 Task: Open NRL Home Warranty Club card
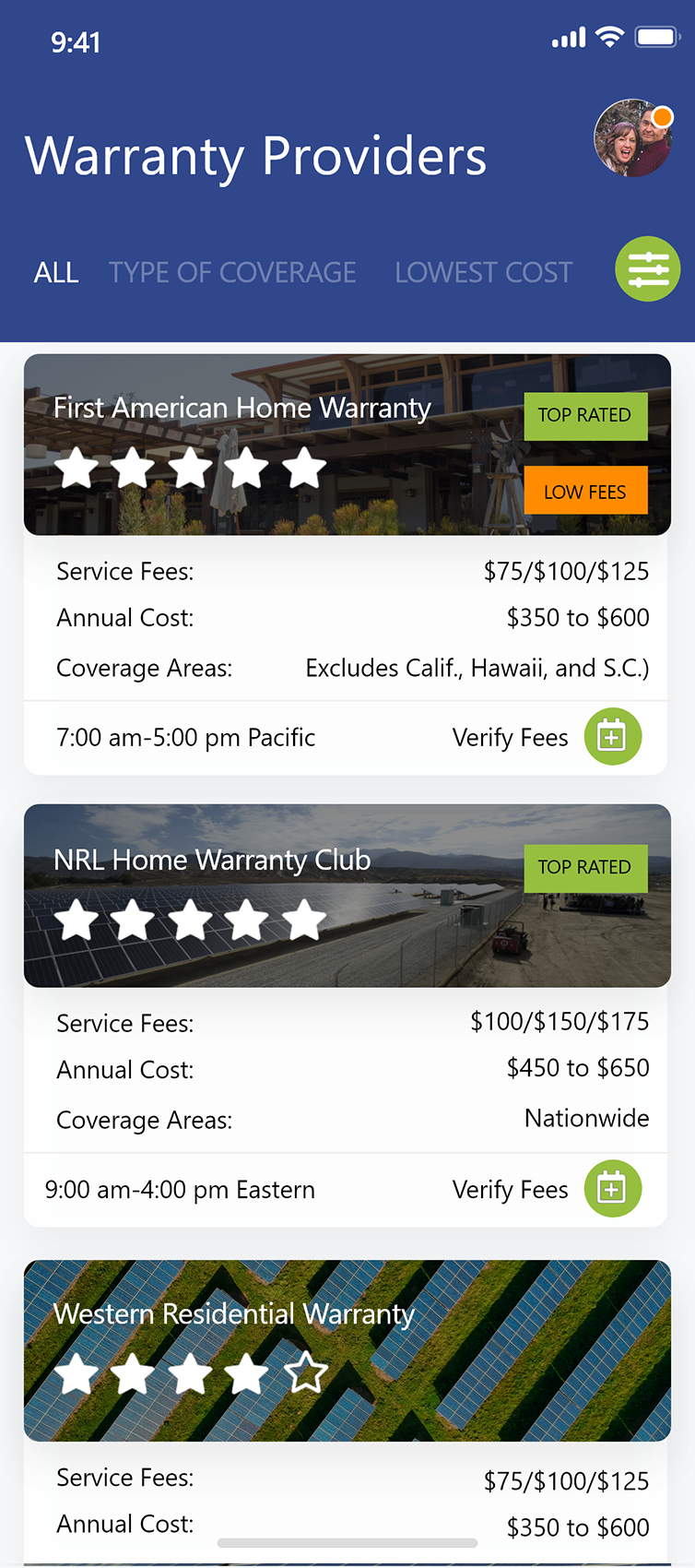[x=212, y=860]
